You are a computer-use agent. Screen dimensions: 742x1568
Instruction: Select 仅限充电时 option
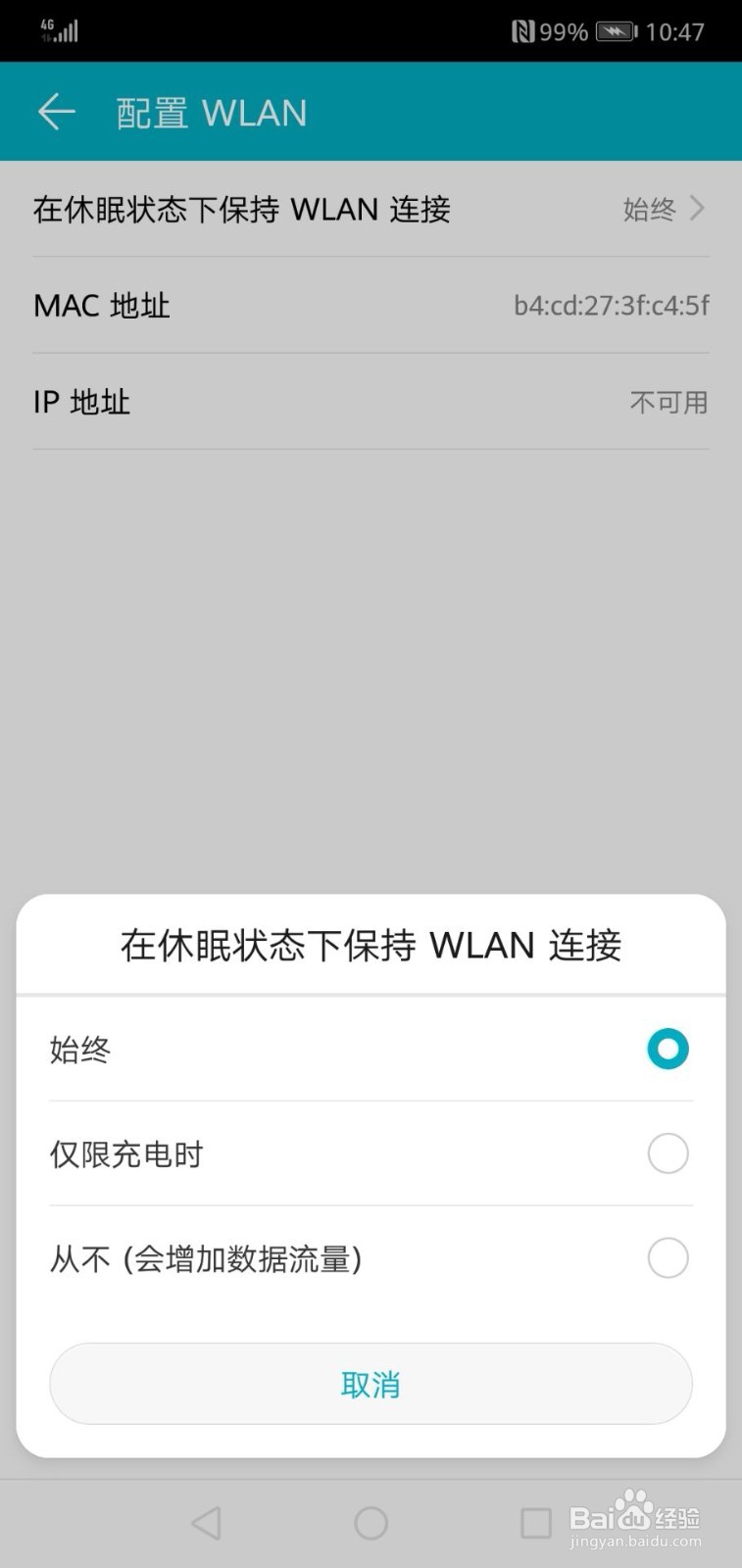pos(667,1153)
